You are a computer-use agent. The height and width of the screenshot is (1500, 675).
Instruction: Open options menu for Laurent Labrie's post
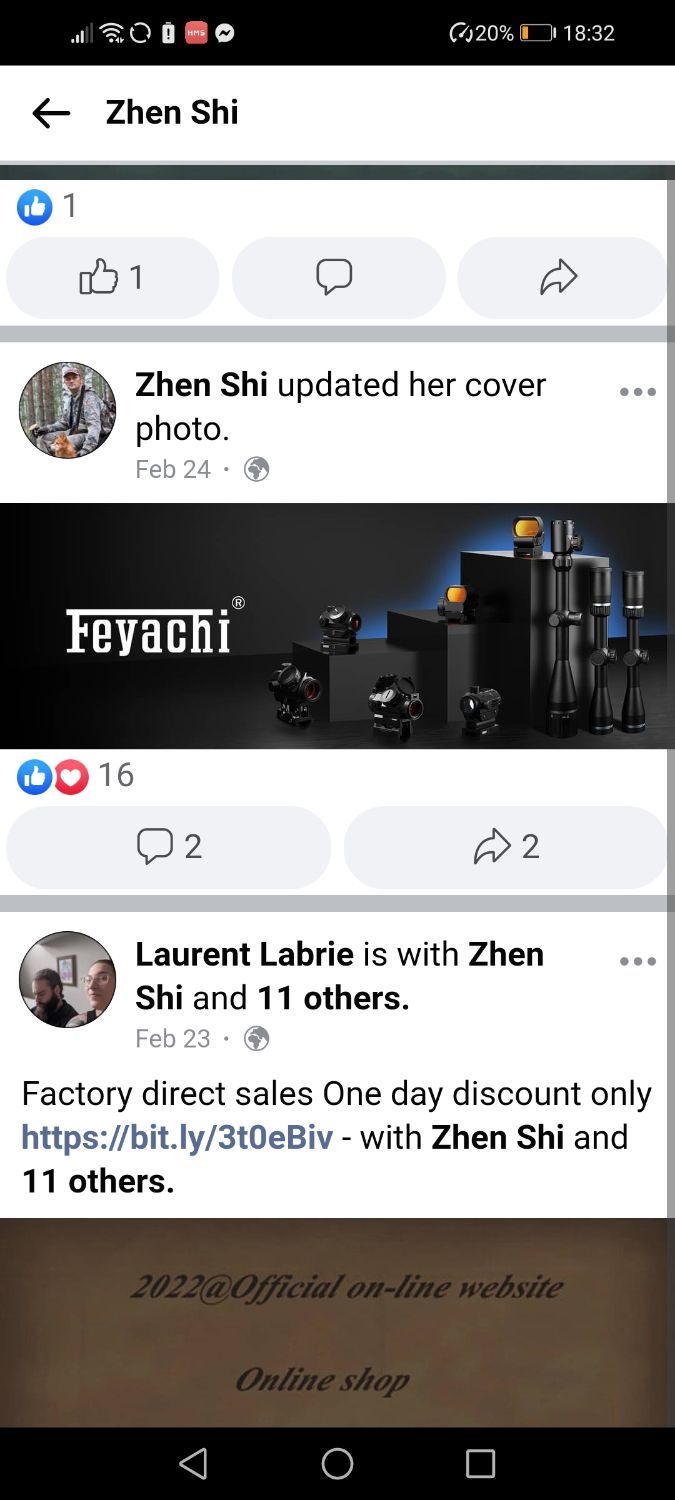tap(637, 961)
